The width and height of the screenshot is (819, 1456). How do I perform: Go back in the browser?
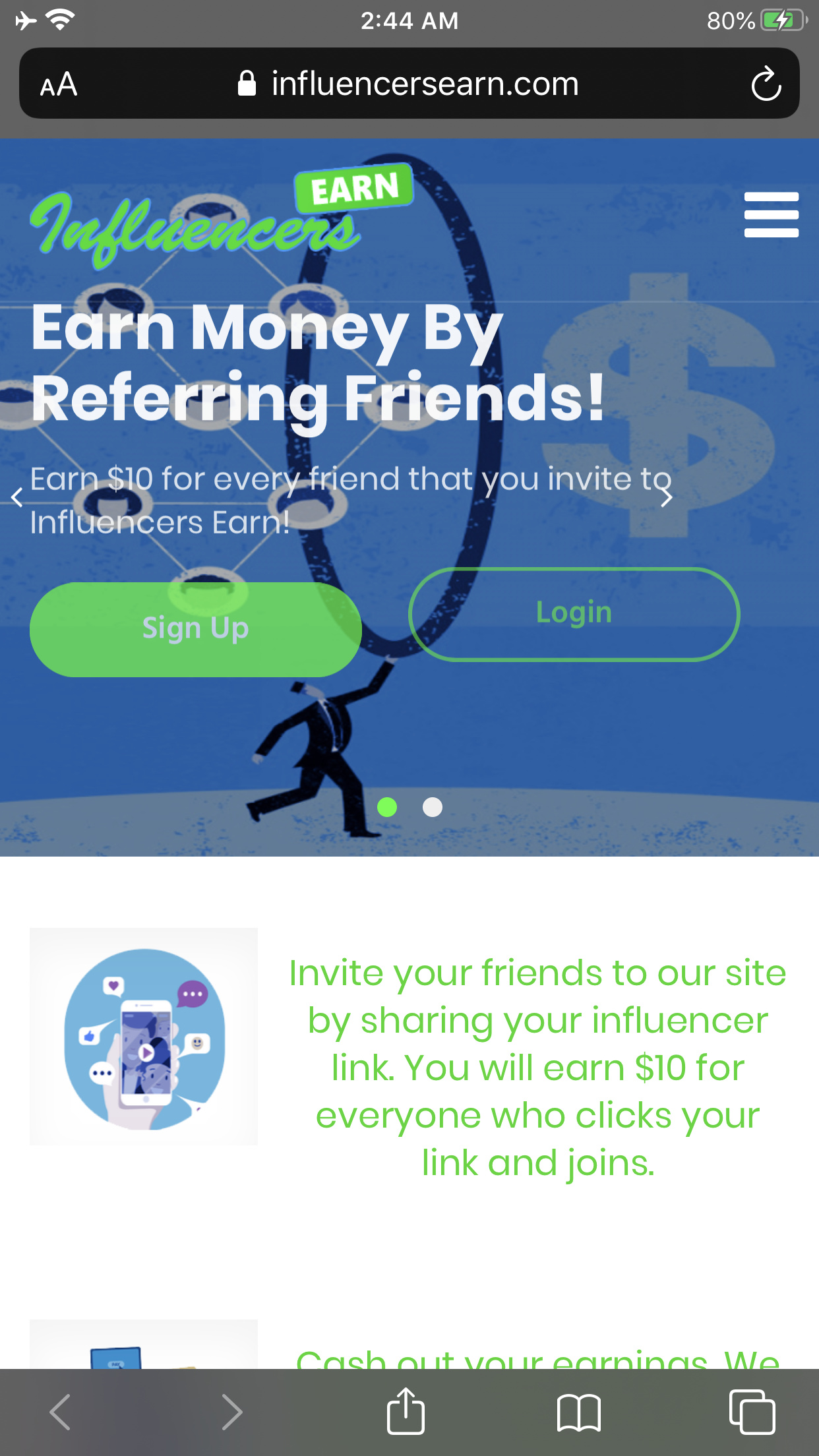(60, 1412)
